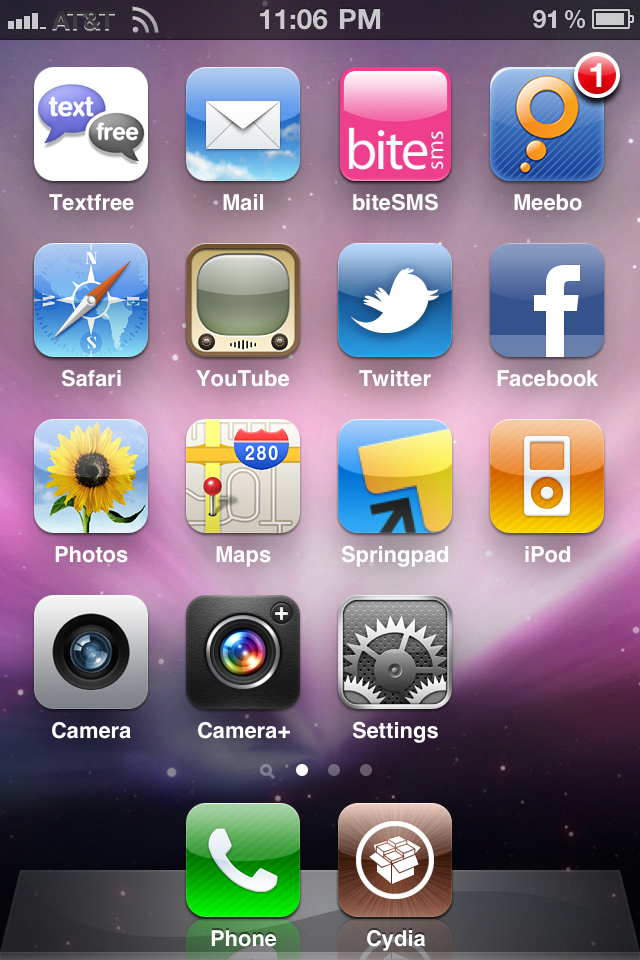Open the Textfree app

click(91, 124)
